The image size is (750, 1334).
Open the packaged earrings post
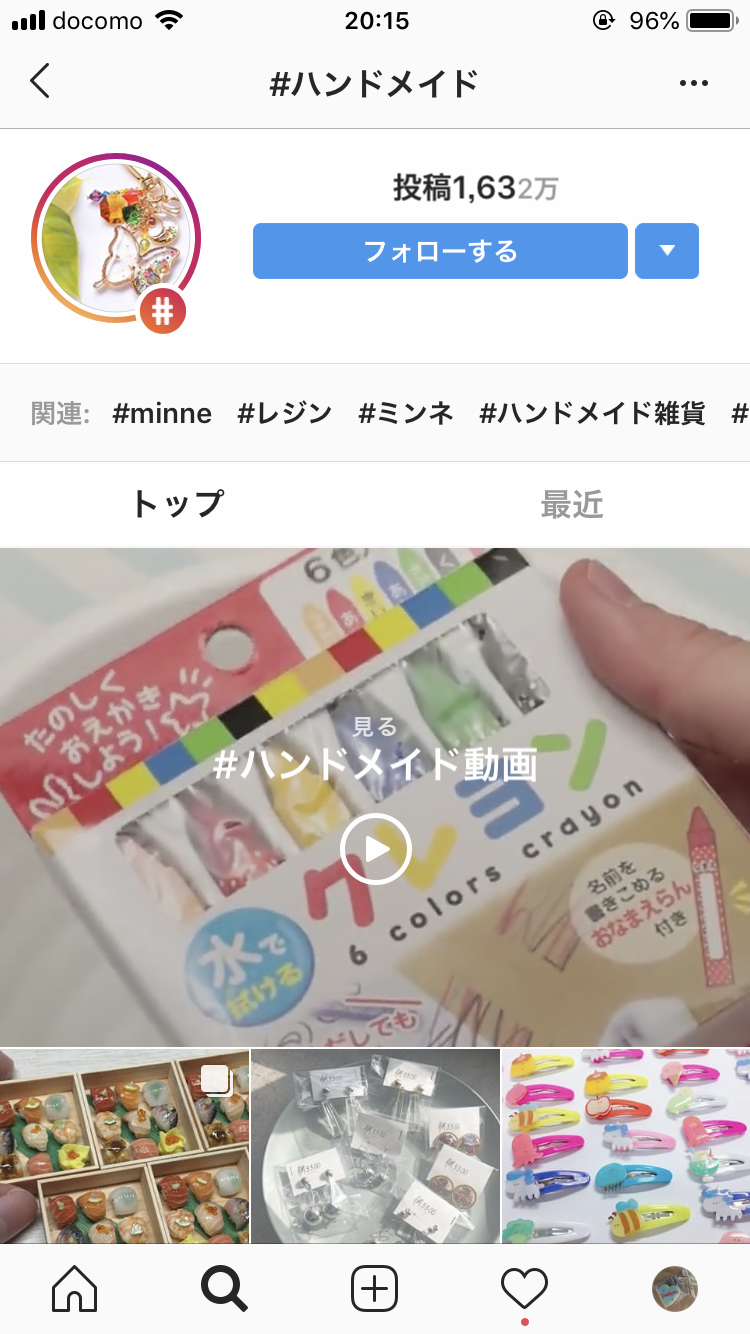375,1145
